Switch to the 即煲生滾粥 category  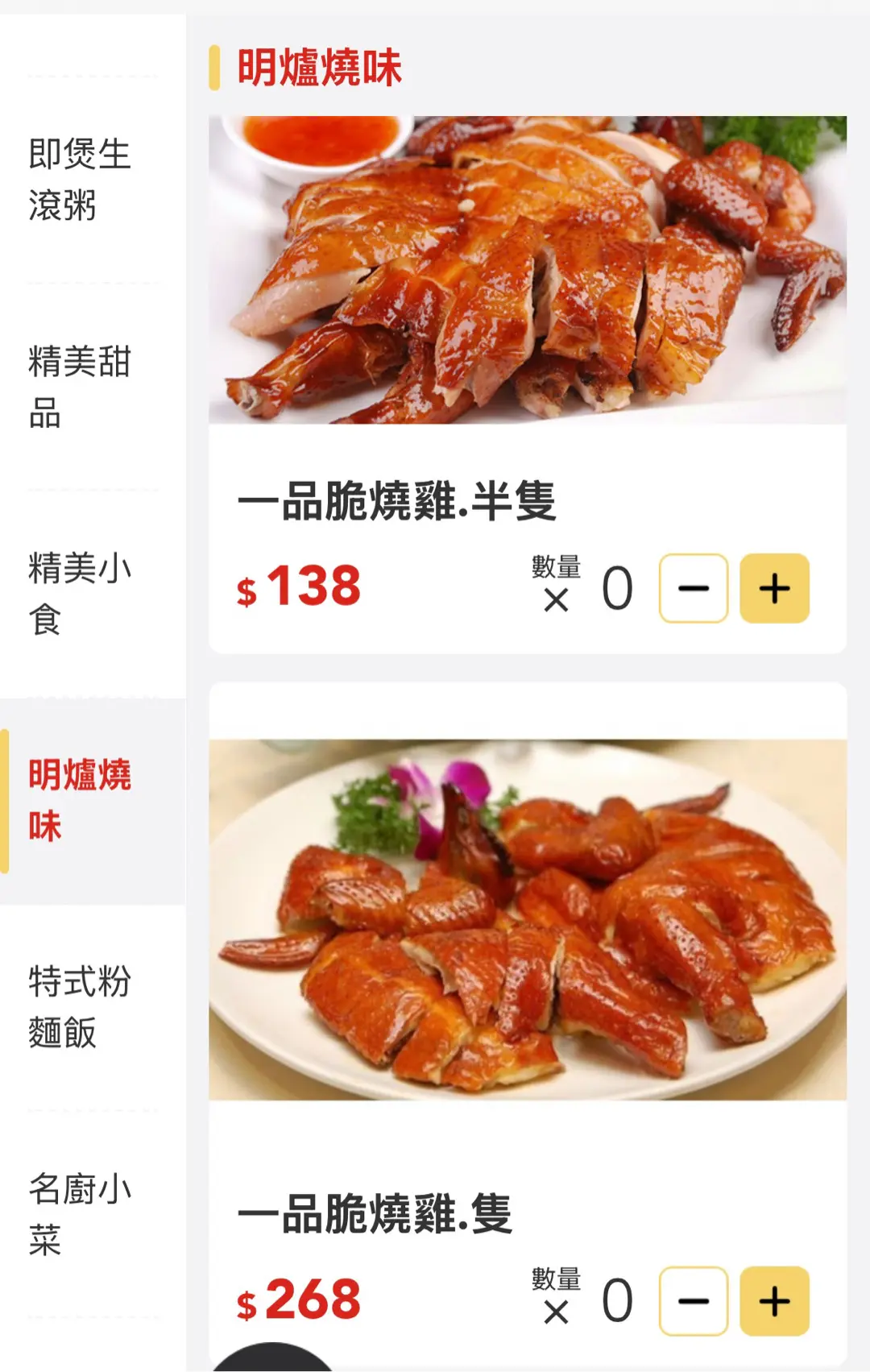pos(80,180)
